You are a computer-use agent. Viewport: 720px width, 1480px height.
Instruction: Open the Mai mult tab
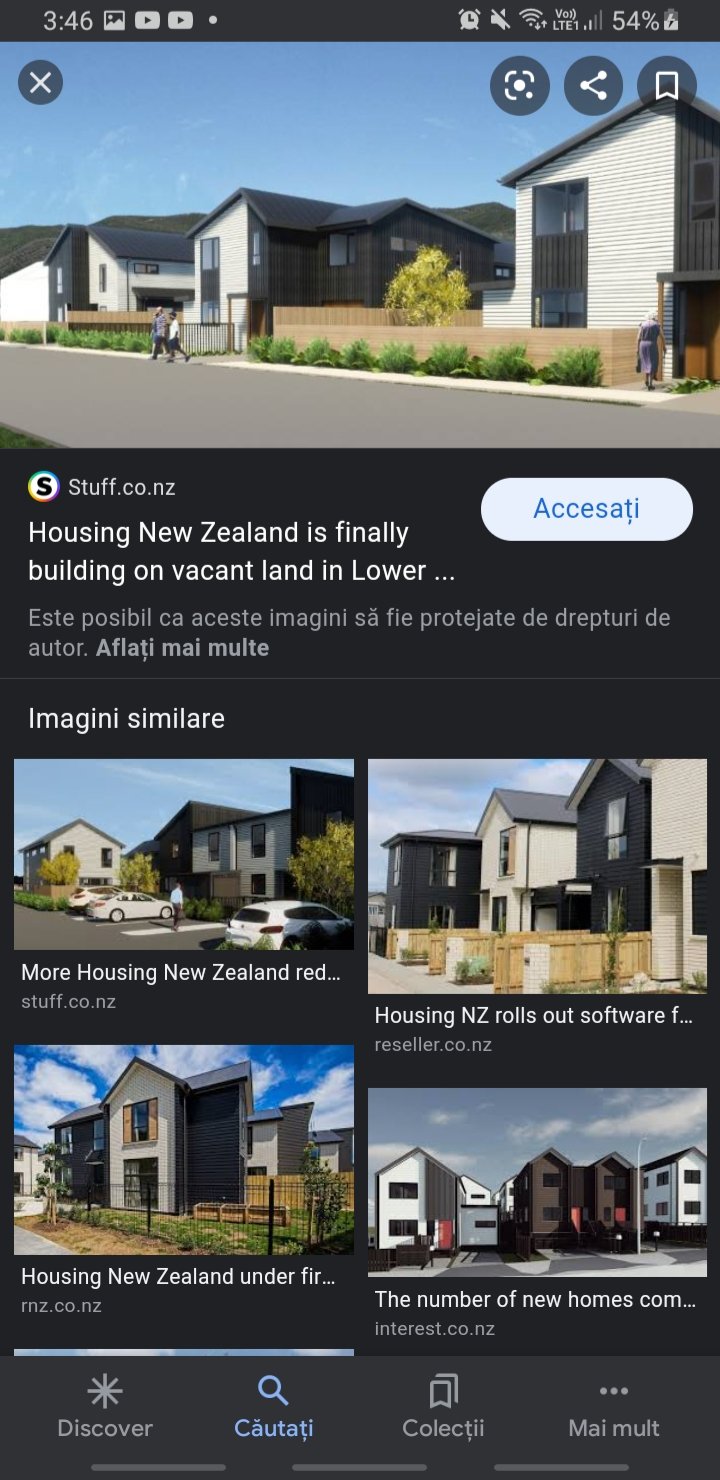tap(614, 1407)
